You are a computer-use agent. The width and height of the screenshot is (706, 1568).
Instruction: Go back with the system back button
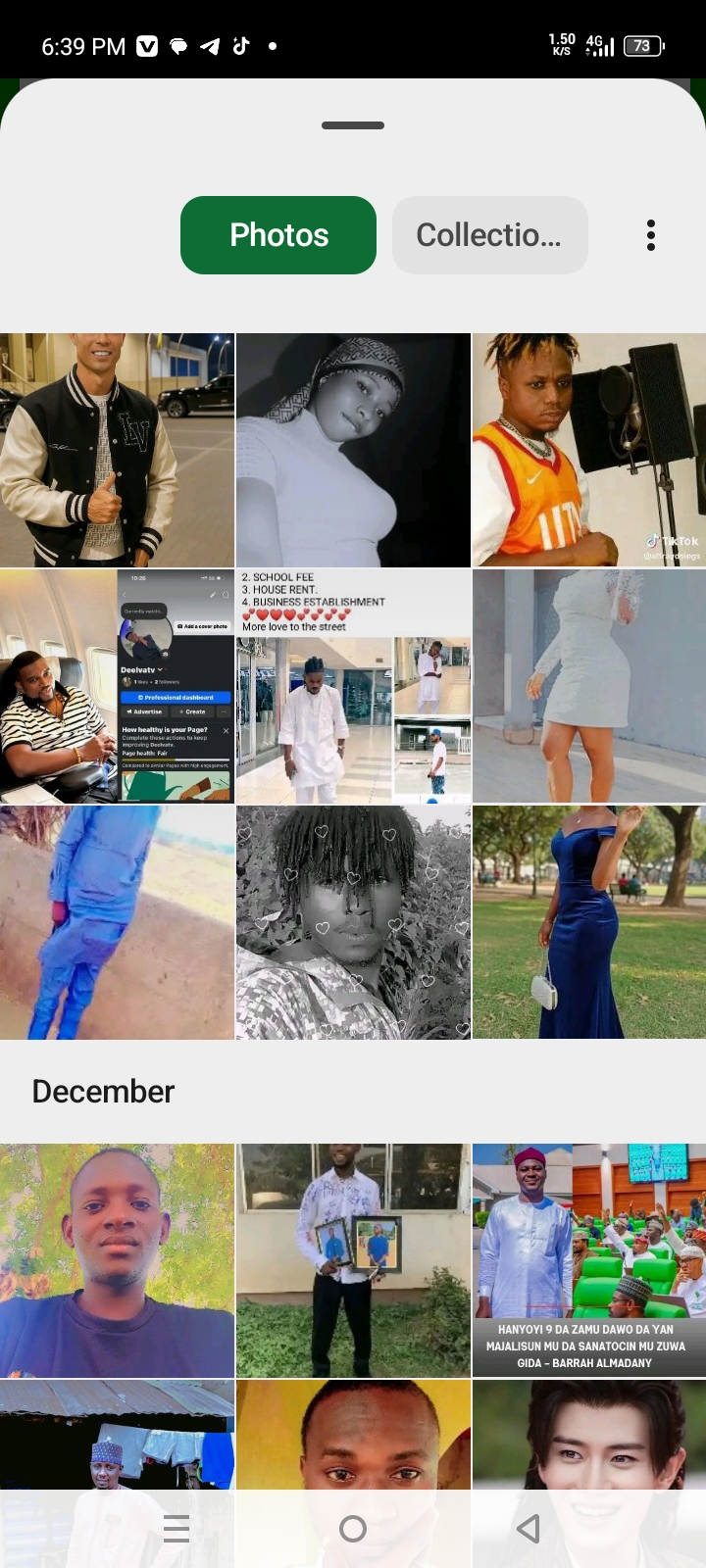click(x=529, y=1528)
